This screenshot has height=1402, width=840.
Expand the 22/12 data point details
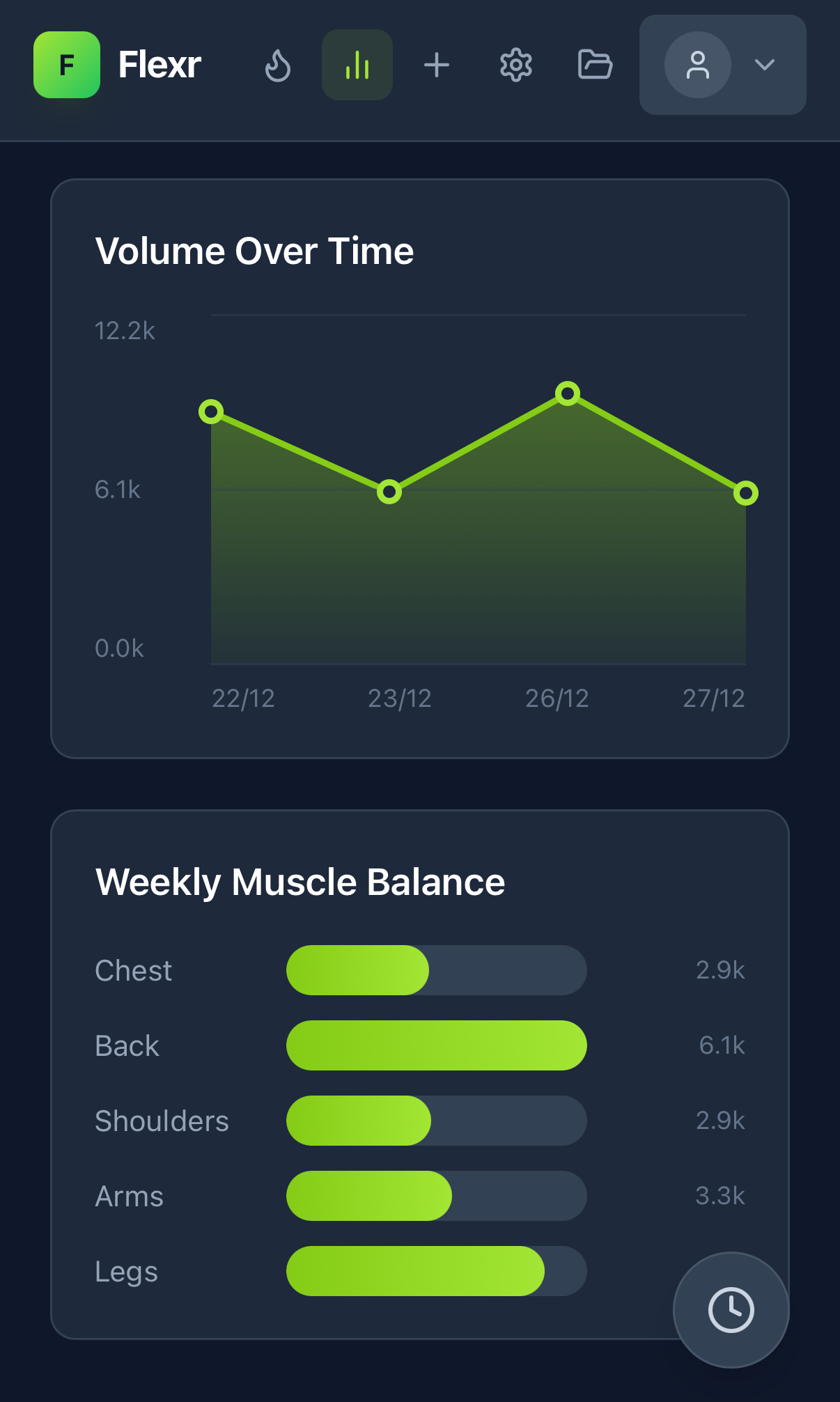[212, 412]
